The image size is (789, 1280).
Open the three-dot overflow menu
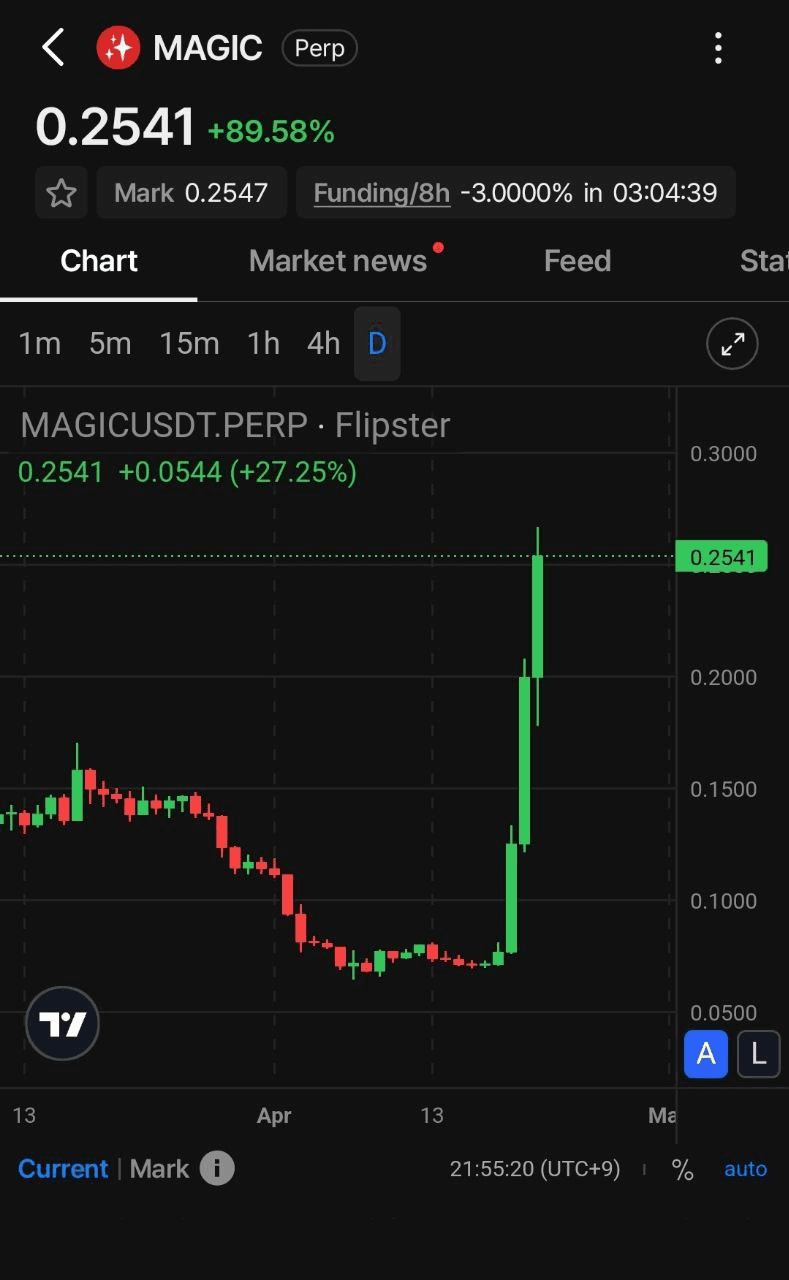click(x=718, y=48)
